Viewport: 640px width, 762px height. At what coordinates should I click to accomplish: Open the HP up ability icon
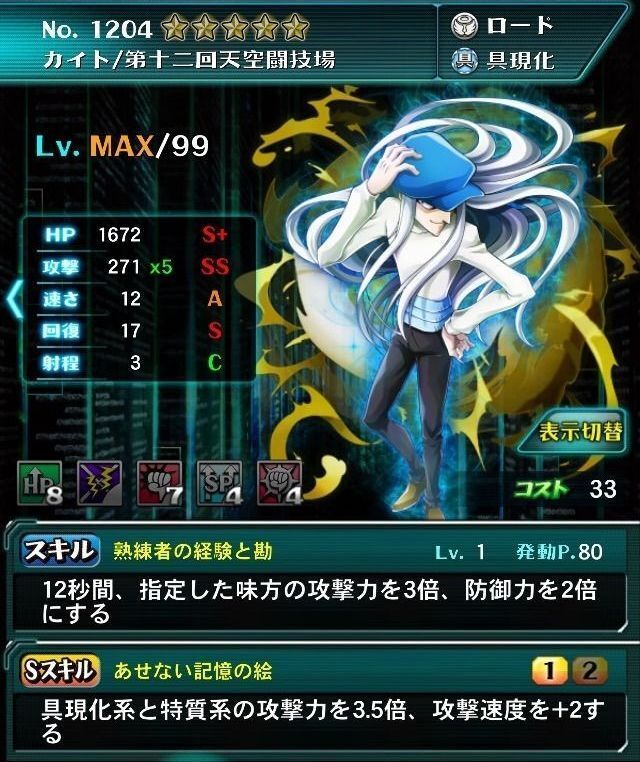38,483
